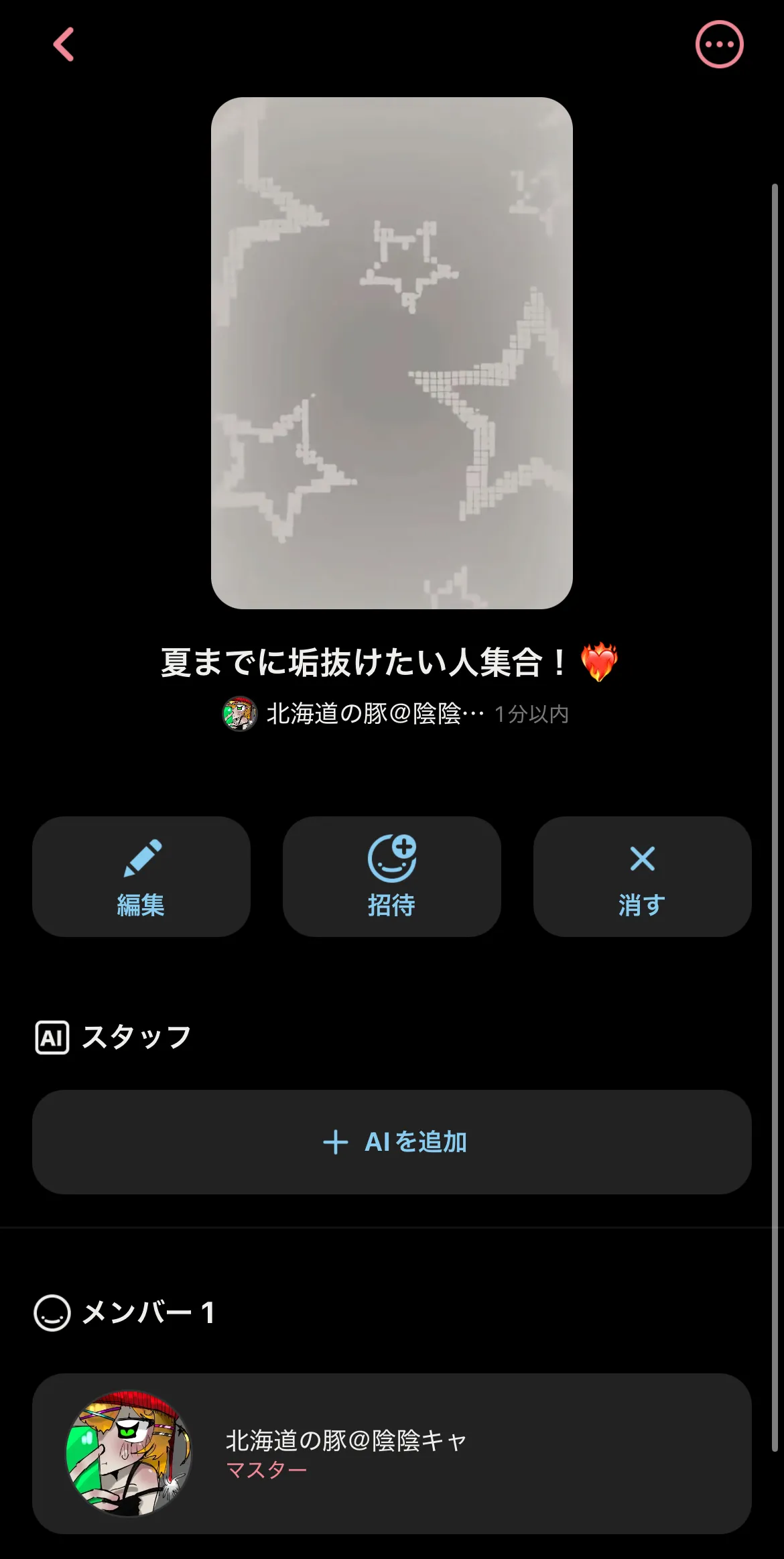Screen dimensions: 784x1559
Task: Invite people with the 招待 button
Action: (x=392, y=876)
